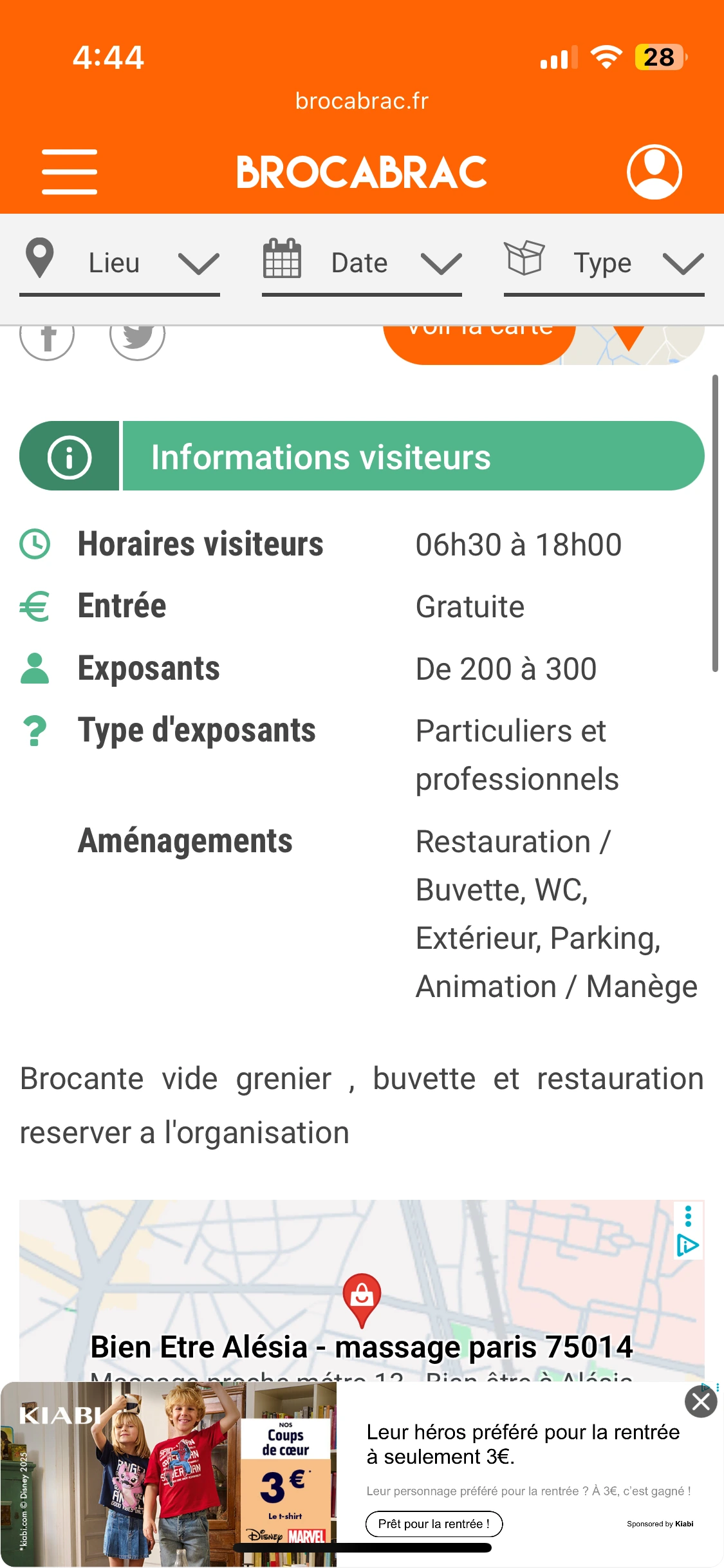
Task: Open the hamburger menu
Action: 70,172
